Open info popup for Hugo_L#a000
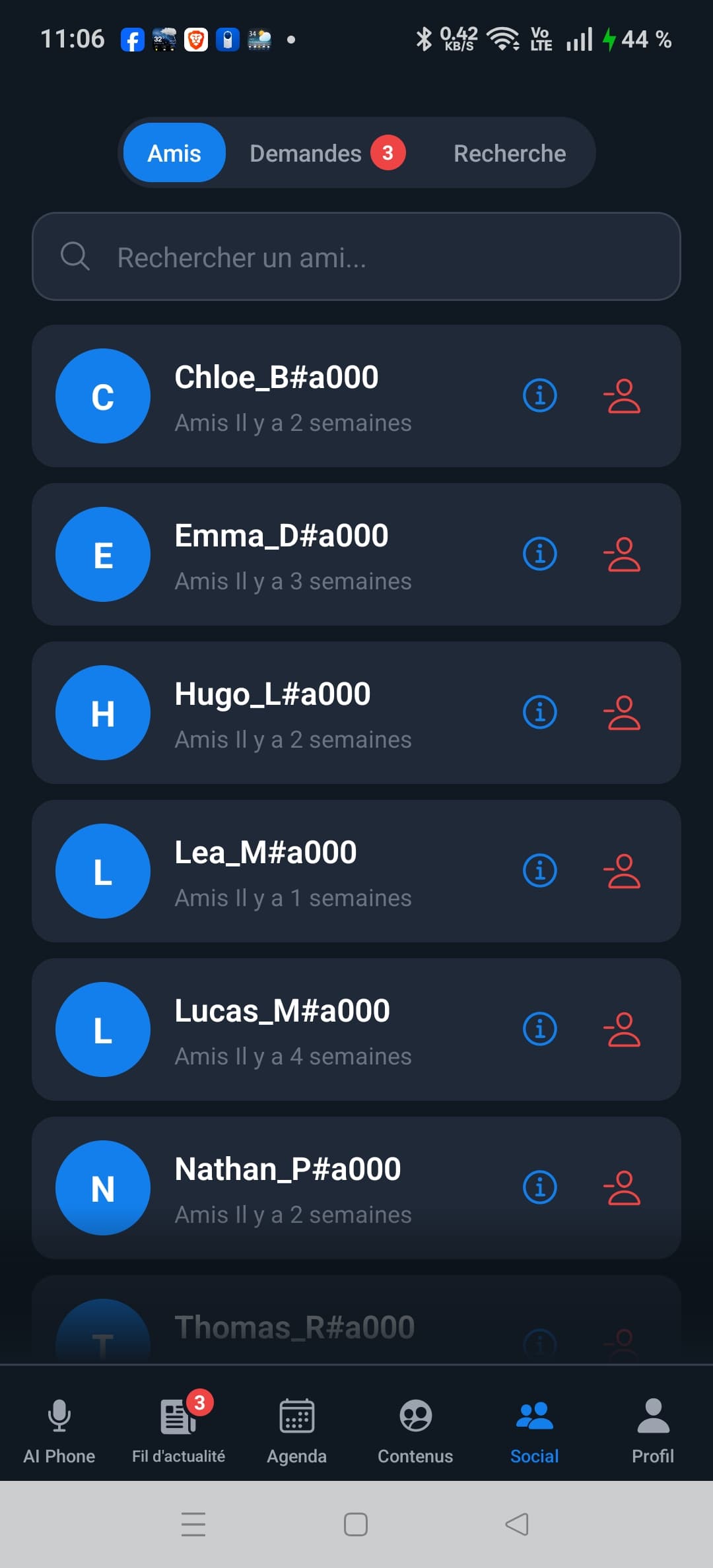The width and height of the screenshot is (713, 1568). coord(539,712)
